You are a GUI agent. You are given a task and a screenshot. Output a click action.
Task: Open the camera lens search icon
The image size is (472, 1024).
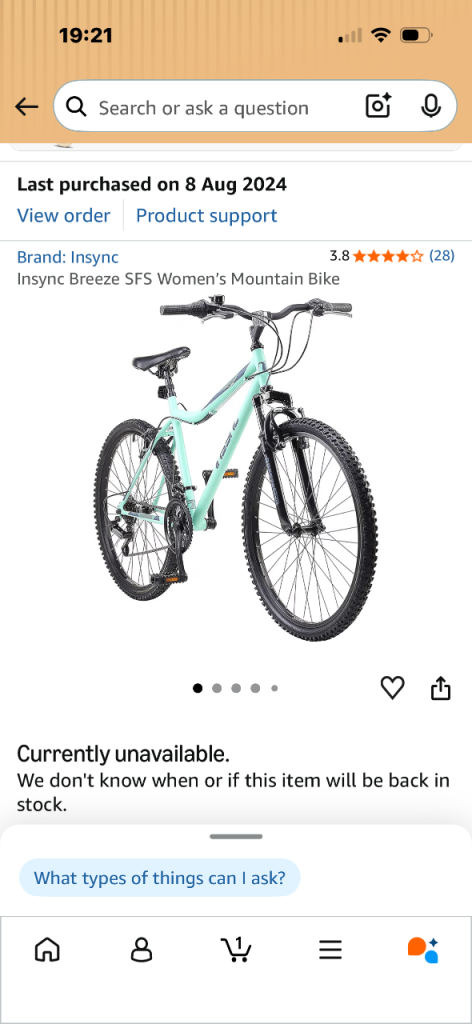click(378, 106)
